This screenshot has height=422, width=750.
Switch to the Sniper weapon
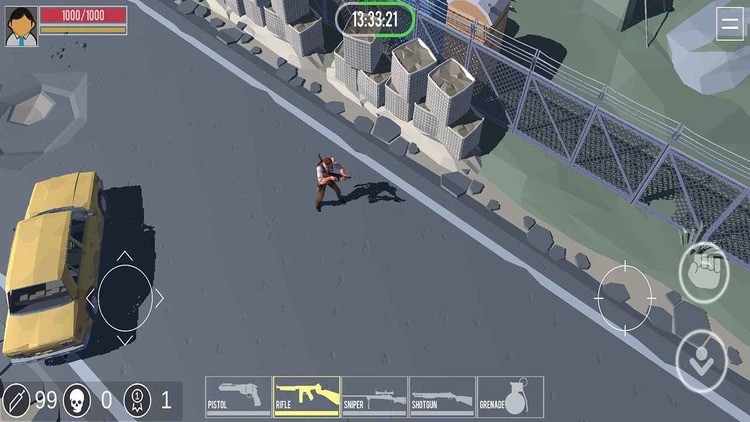(374, 396)
